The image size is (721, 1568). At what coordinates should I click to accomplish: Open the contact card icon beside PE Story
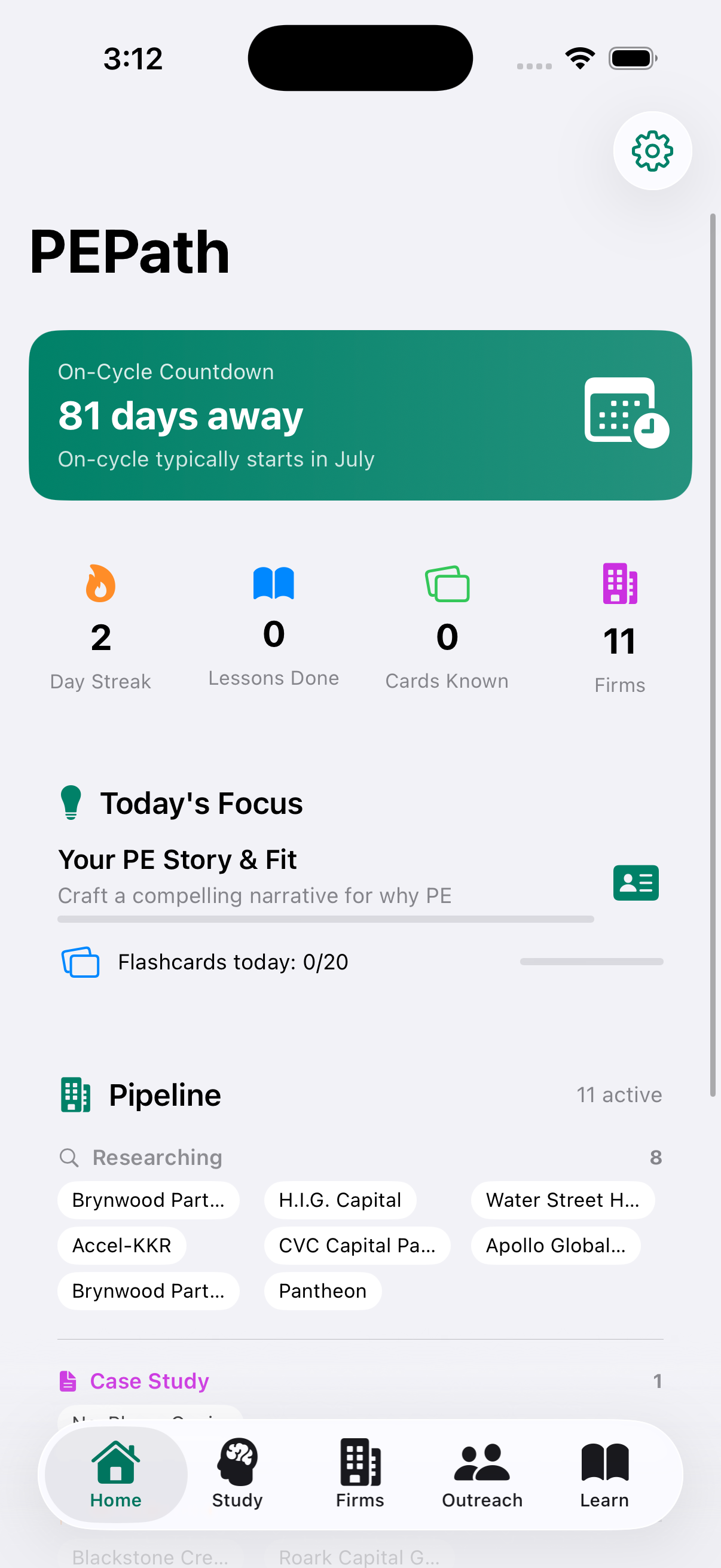coord(636,883)
